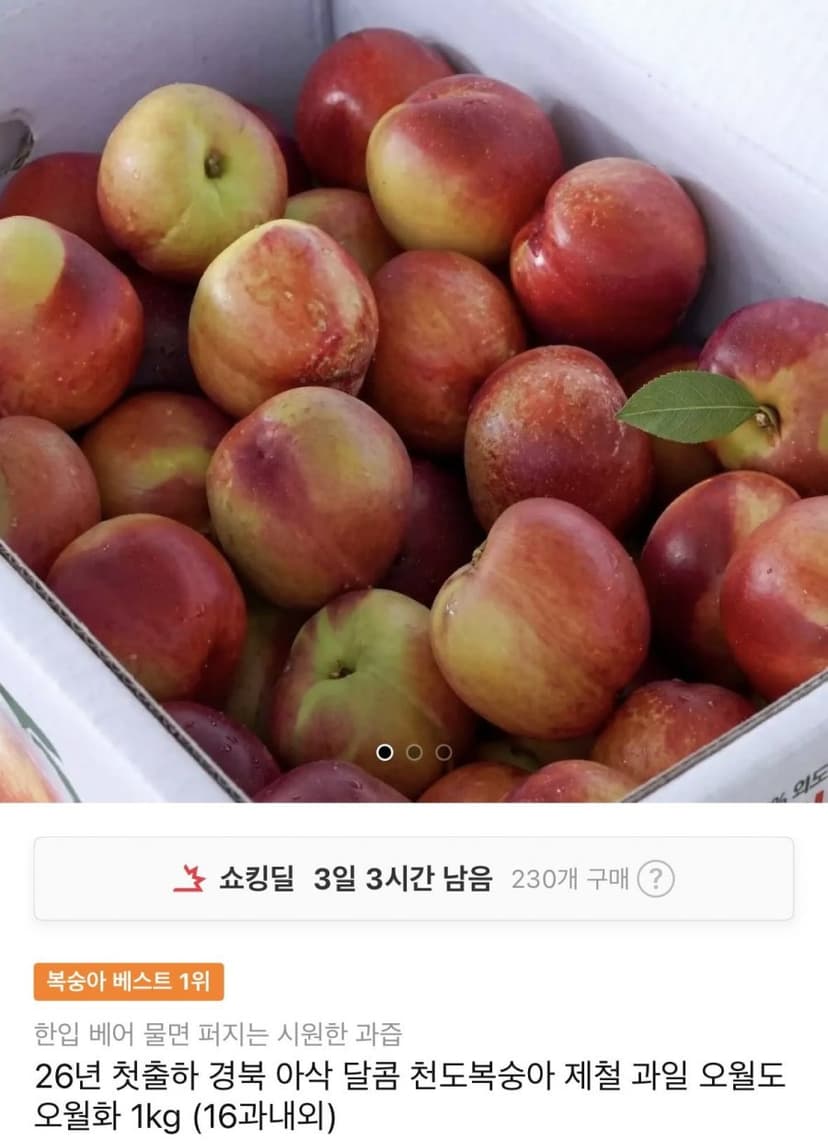The width and height of the screenshot is (828, 1142).
Task: Jump to the third photo indicator dot
Action: [x=443, y=752]
